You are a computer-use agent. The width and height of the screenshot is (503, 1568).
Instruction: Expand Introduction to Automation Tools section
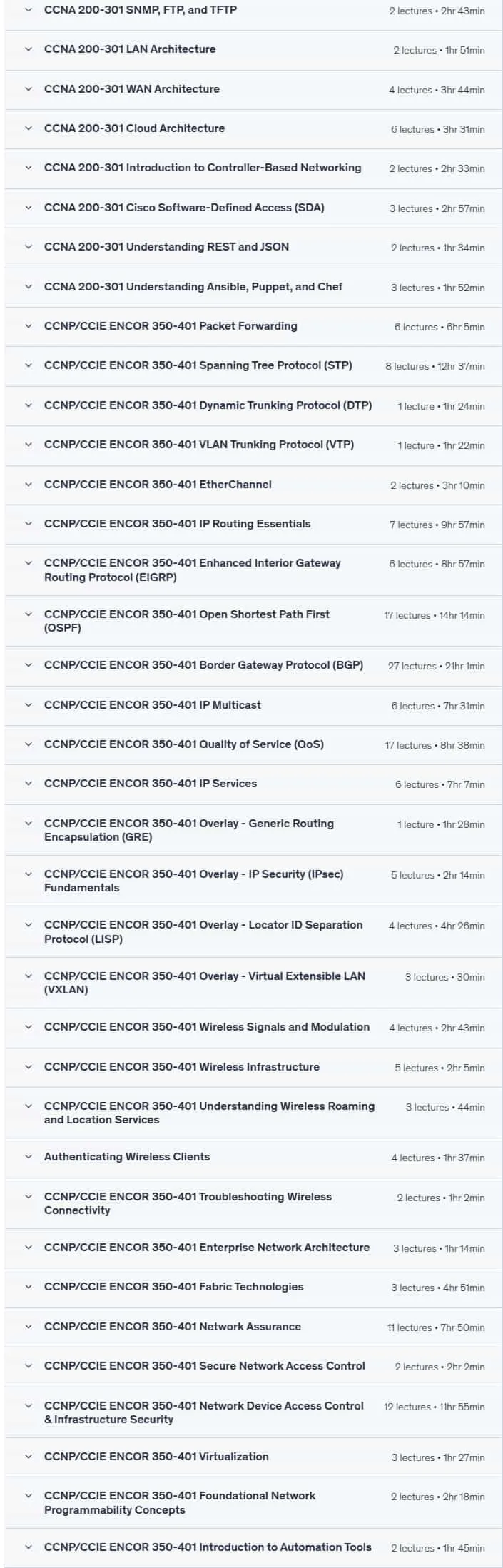click(253, 1548)
